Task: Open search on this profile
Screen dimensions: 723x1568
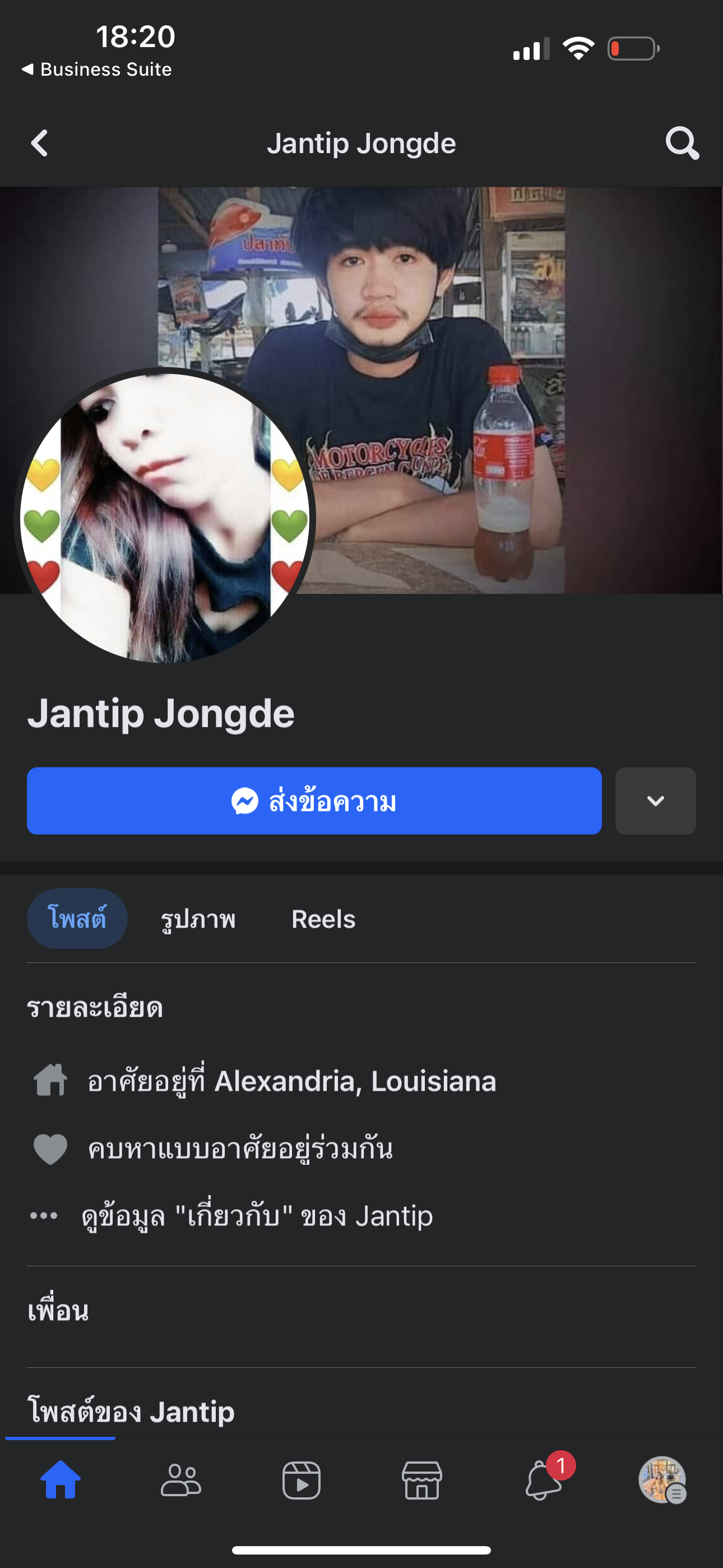Action: 681,144
